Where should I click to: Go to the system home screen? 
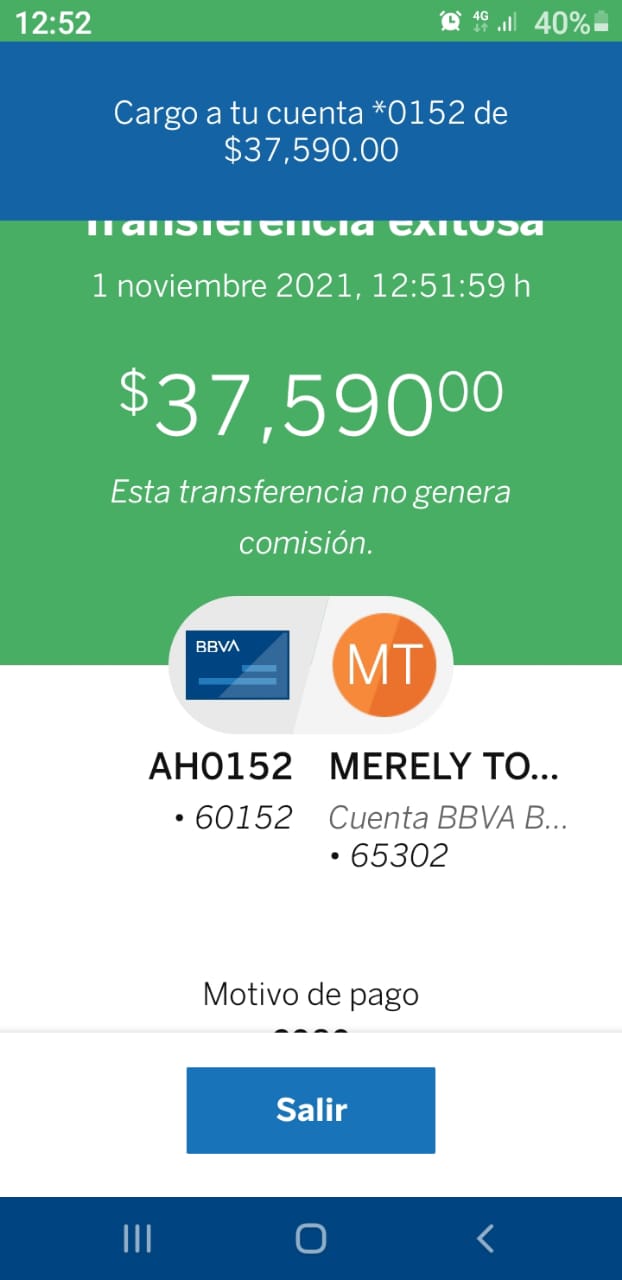tap(311, 1239)
